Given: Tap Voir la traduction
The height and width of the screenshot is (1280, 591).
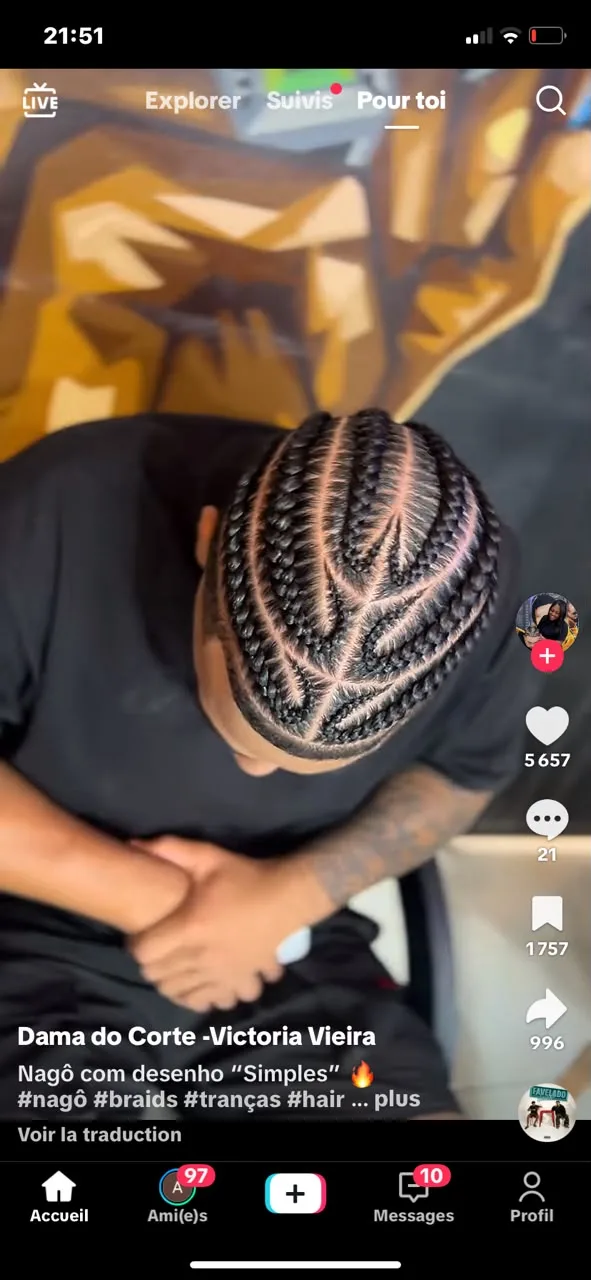Looking at the screenshot, I should (x=99, y=1134).
